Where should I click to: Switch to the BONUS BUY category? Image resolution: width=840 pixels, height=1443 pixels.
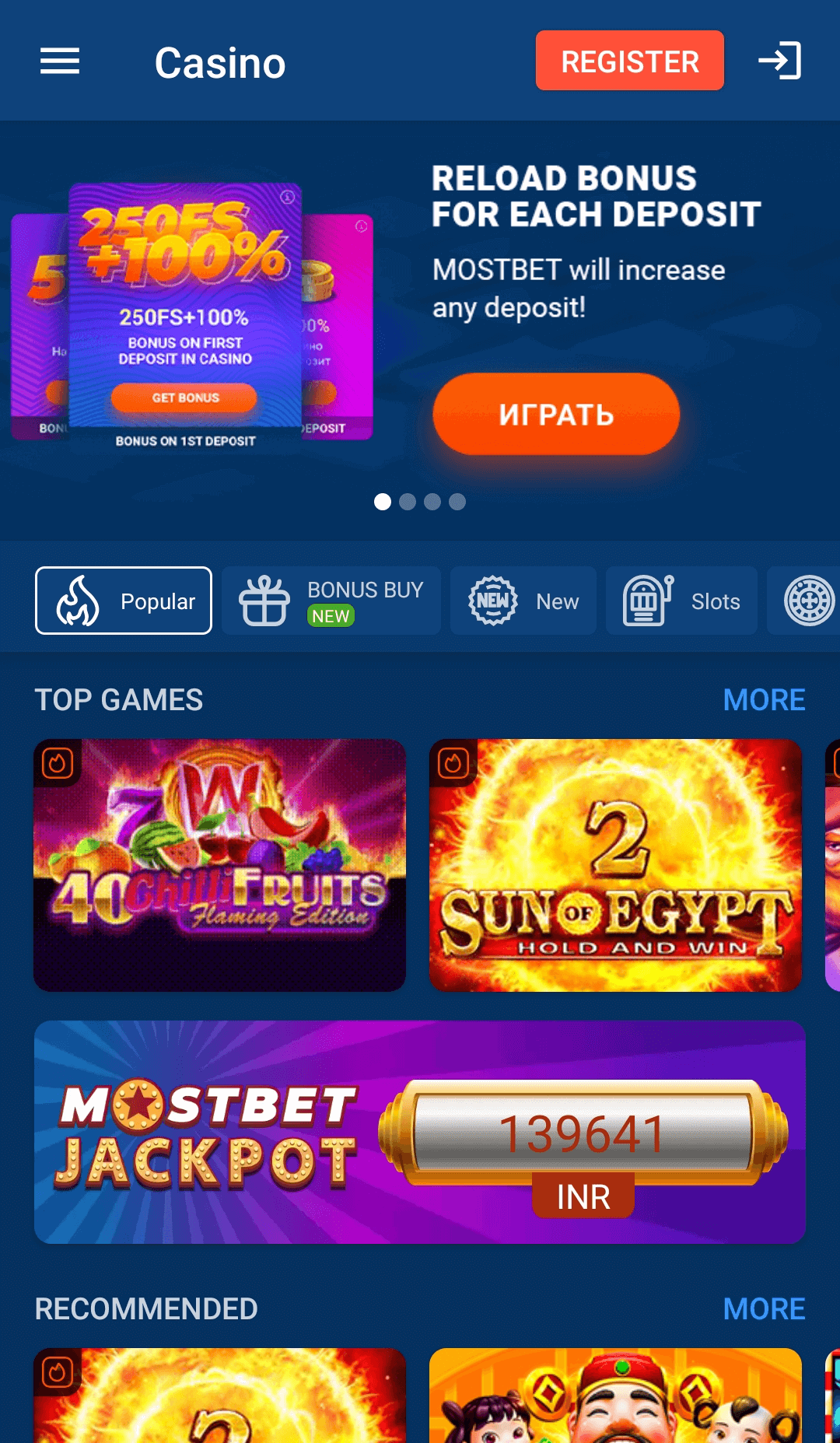(331, 601)
